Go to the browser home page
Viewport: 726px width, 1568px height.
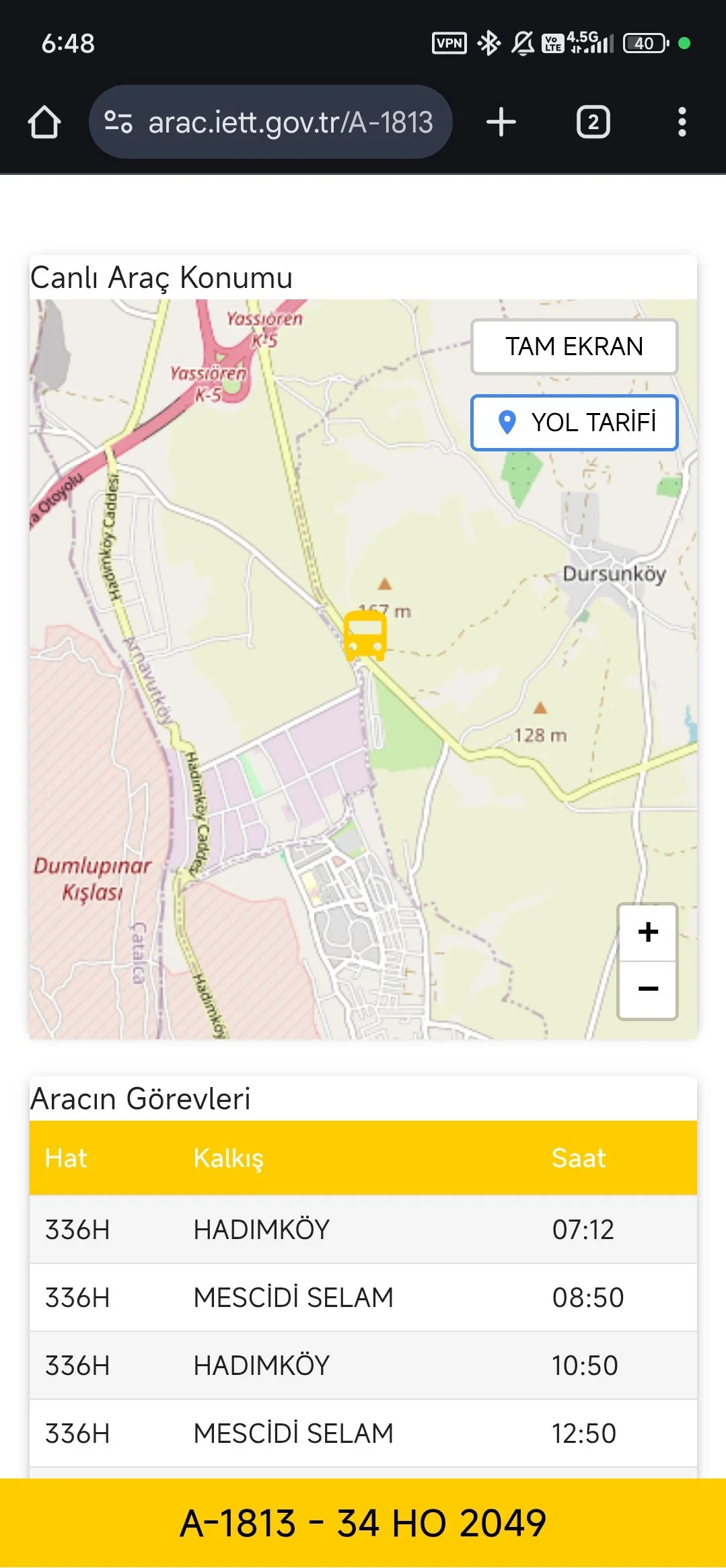44,122
